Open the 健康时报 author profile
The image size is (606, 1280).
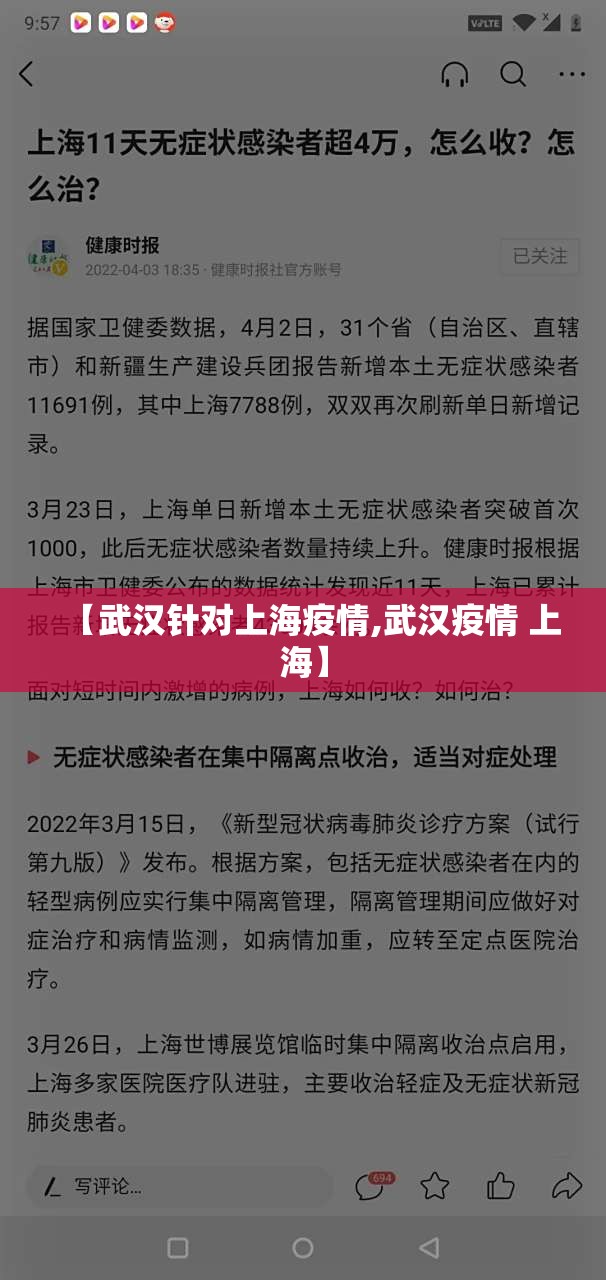coord(122,245)
